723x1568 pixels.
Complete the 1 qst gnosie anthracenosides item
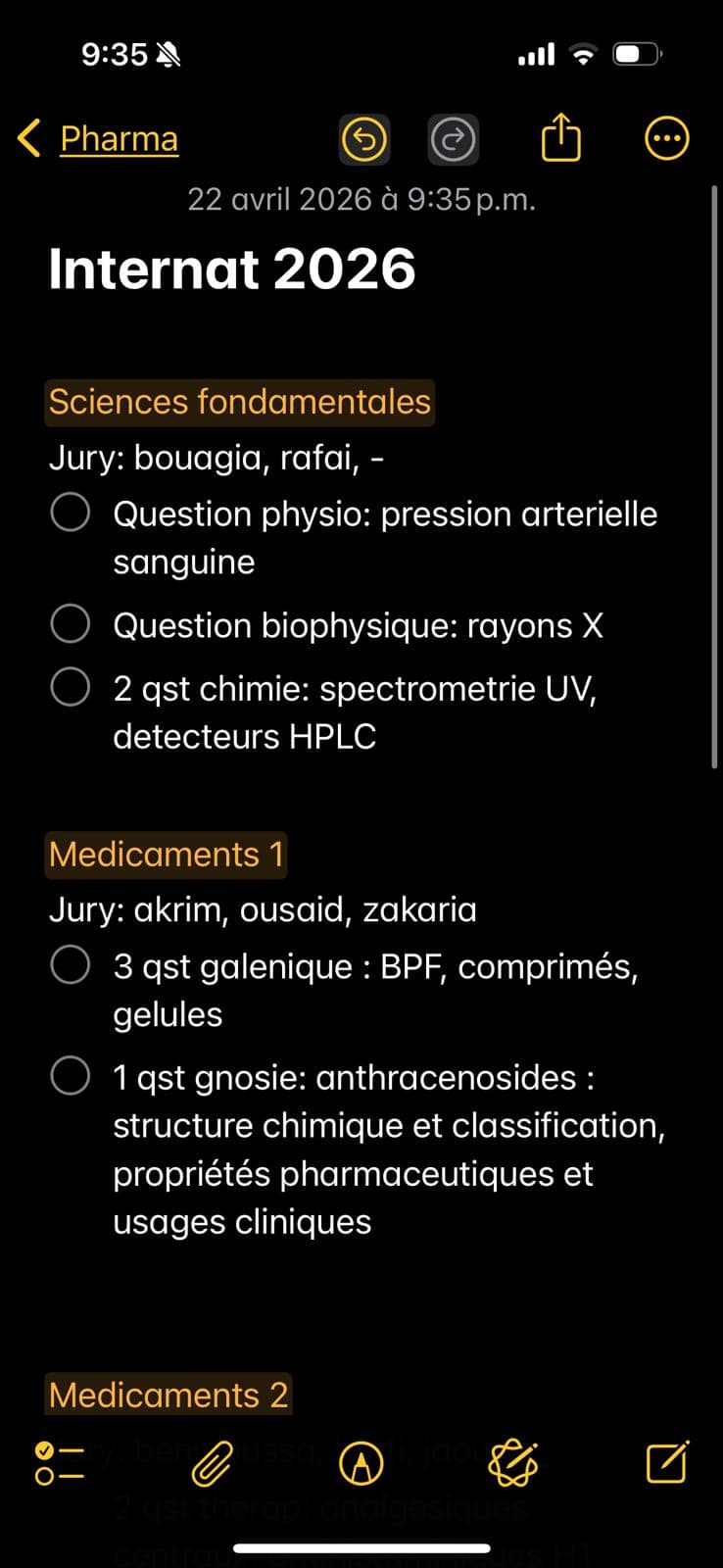coord(71,1075)
